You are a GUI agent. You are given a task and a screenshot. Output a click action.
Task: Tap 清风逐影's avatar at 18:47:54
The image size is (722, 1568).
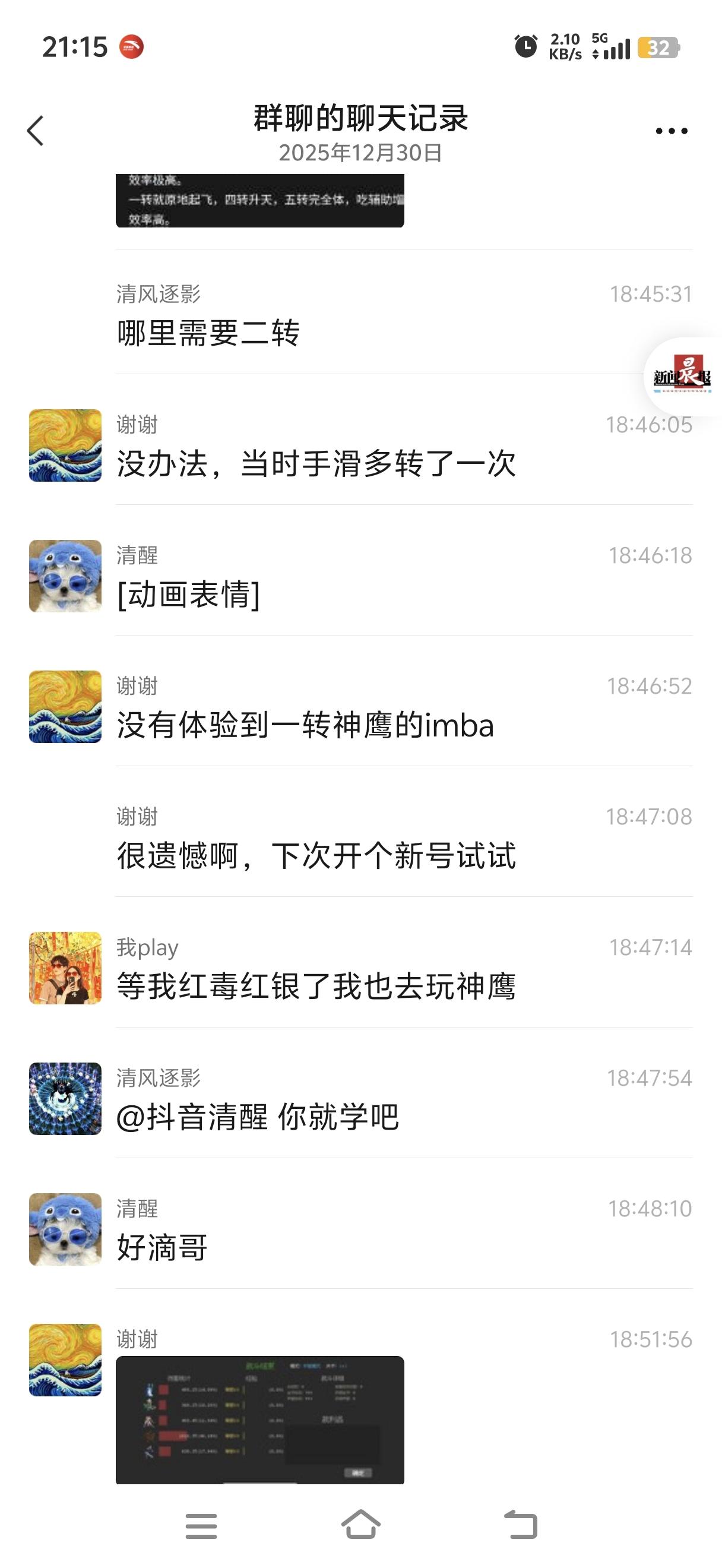(65, 1099)
